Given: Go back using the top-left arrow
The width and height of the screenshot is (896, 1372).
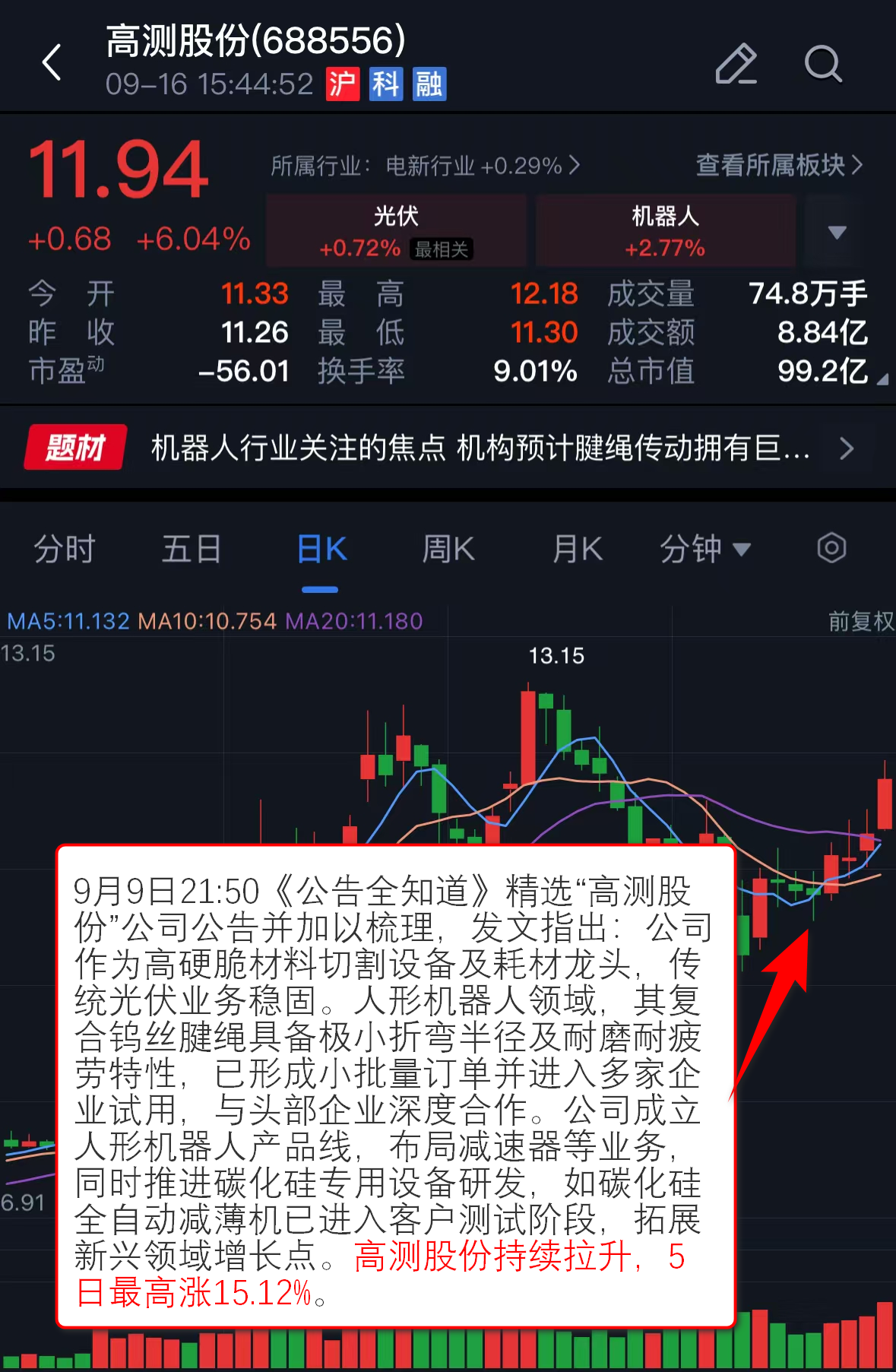Looking at the screenshot, I should (52, 62).
